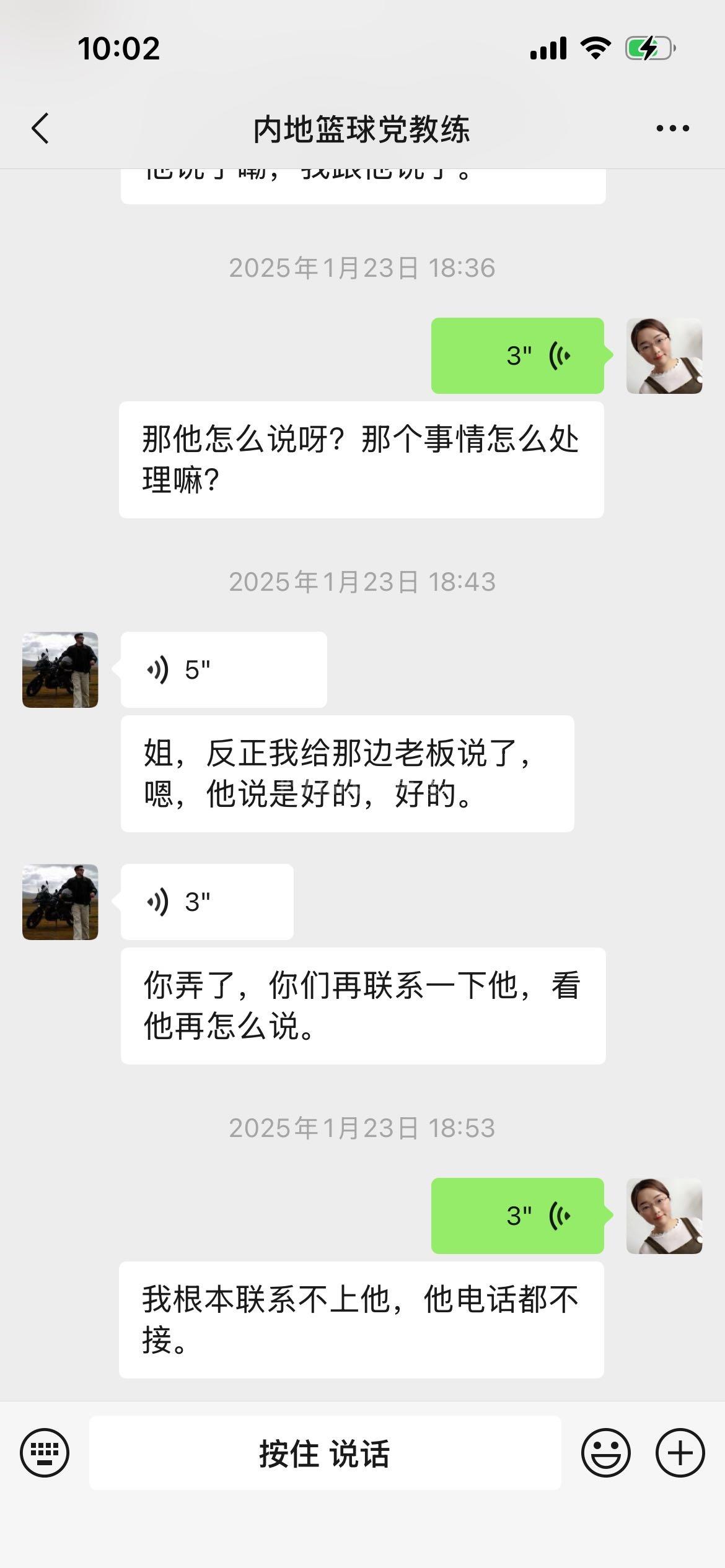View the motorcycle avatar contact profile

click(60, 669)
